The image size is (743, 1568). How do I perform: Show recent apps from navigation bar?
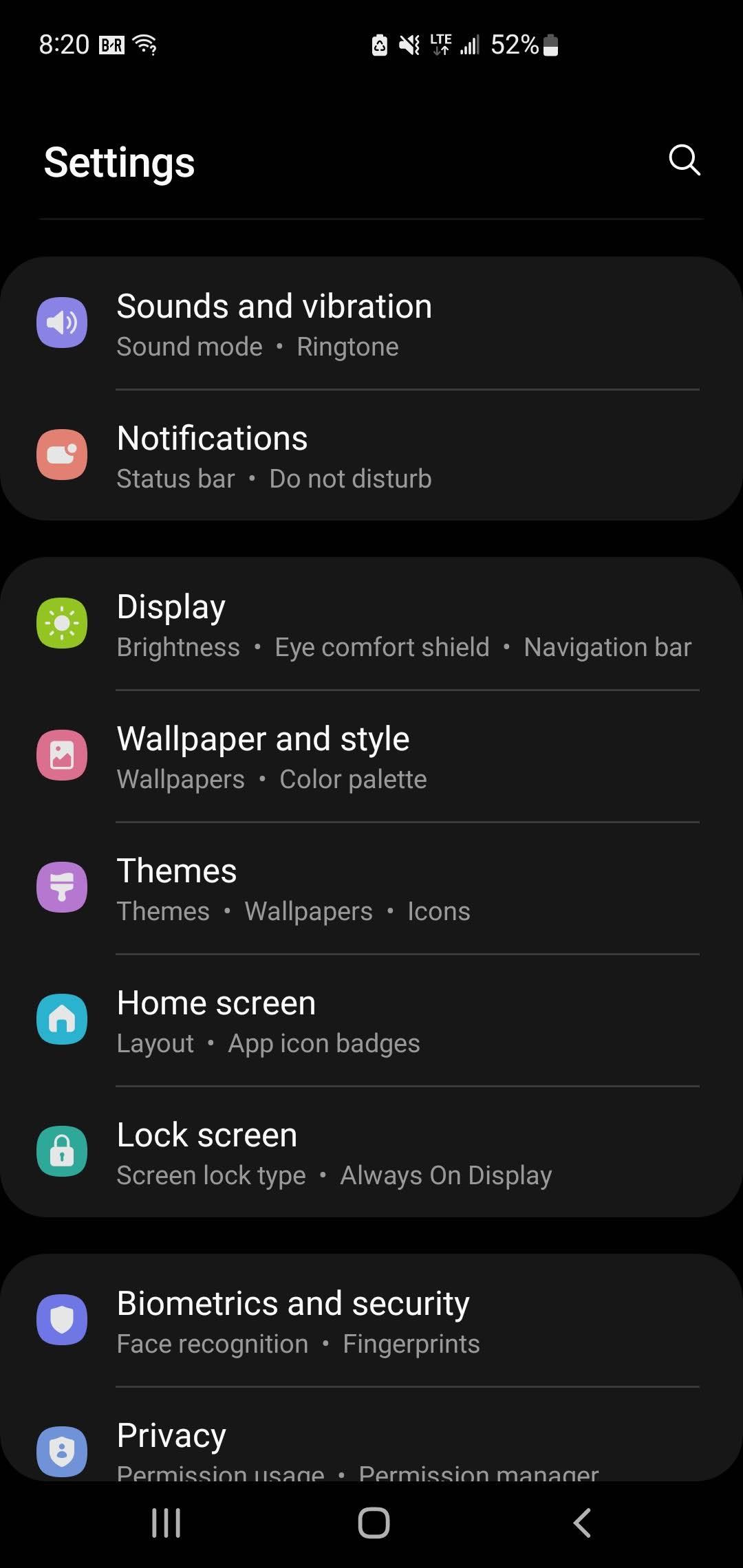[x=166, y=1523]
